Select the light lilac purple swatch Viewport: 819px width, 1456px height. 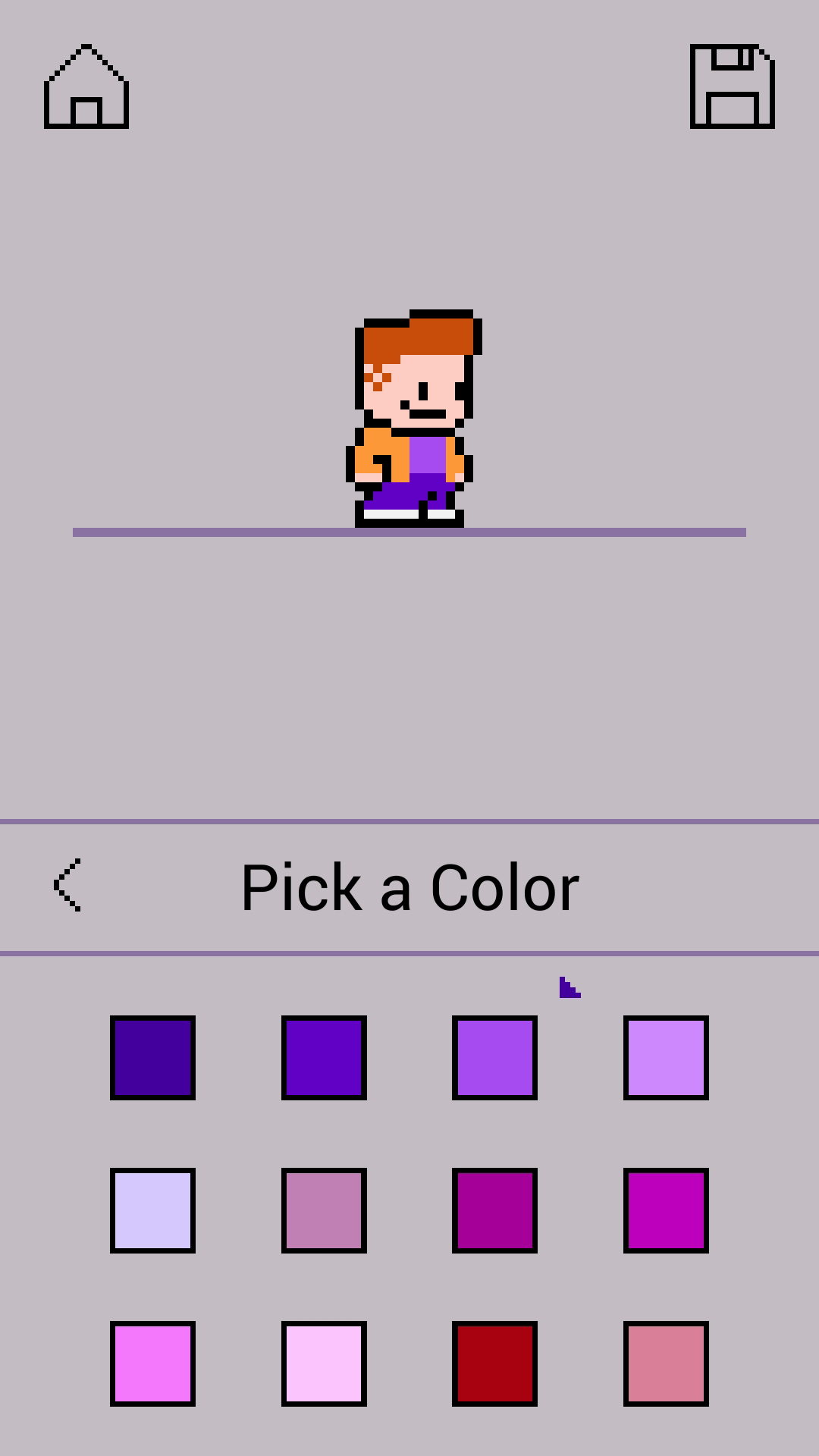pyautogui.click(x=666, y=1058)
